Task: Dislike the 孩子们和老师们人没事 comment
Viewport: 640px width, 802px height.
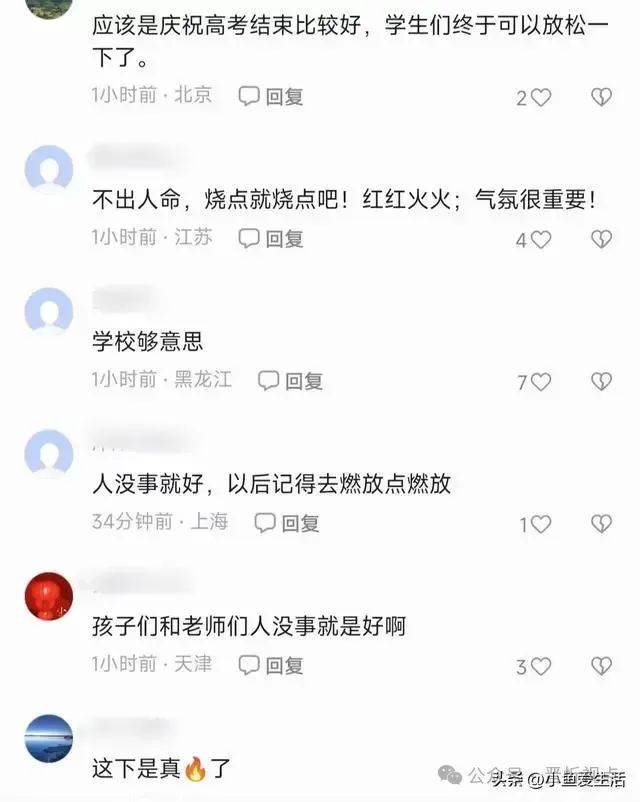Action: pos(601,666)
